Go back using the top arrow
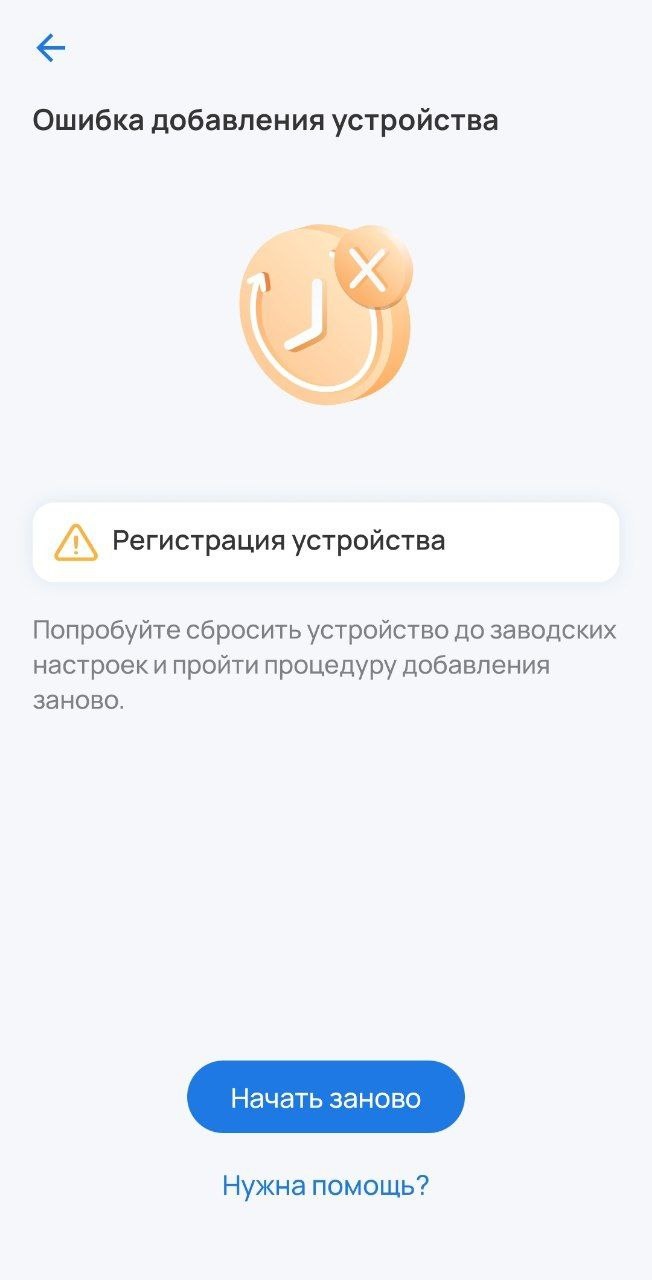The width and height of the screenshot is (652, 1280). 50,47
